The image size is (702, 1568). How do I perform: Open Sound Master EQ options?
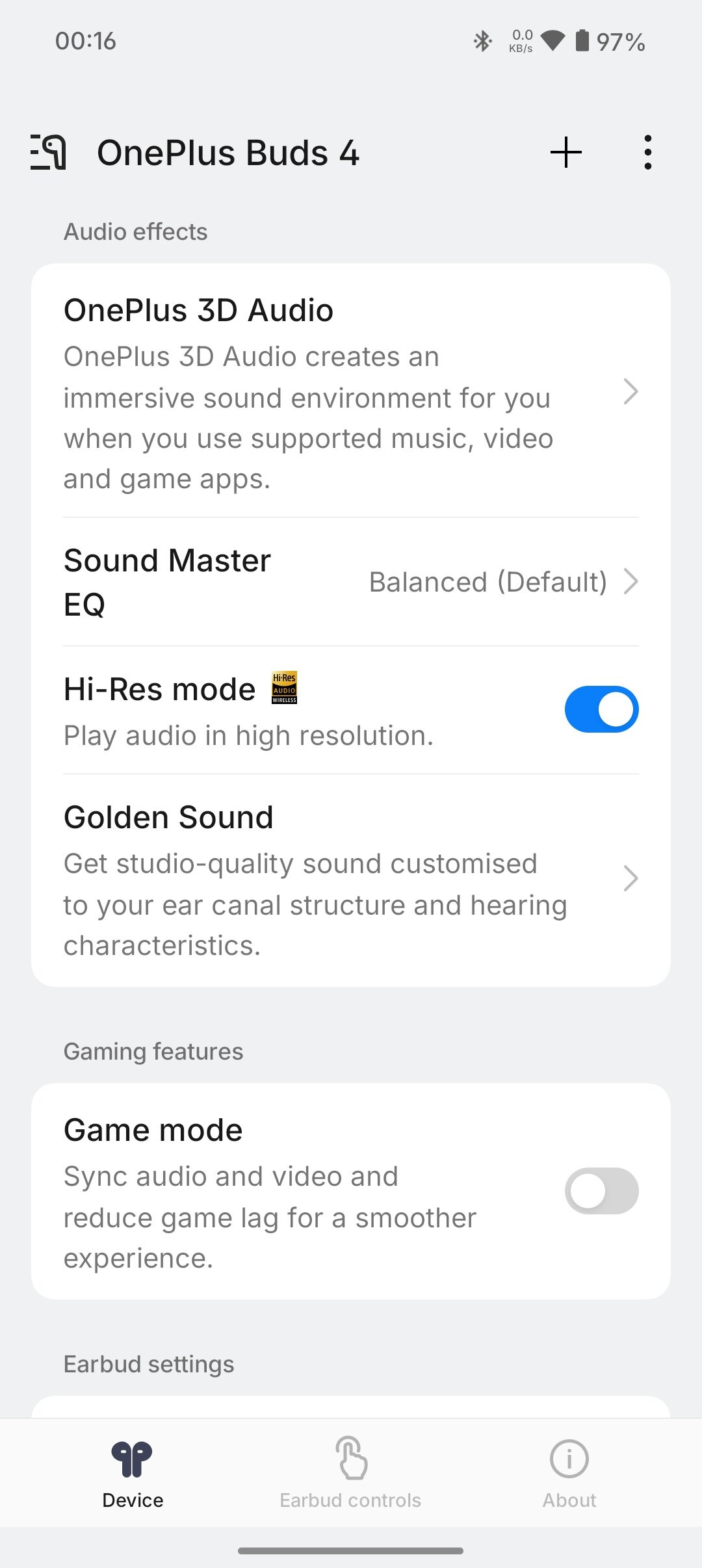[x=351, y=582]
